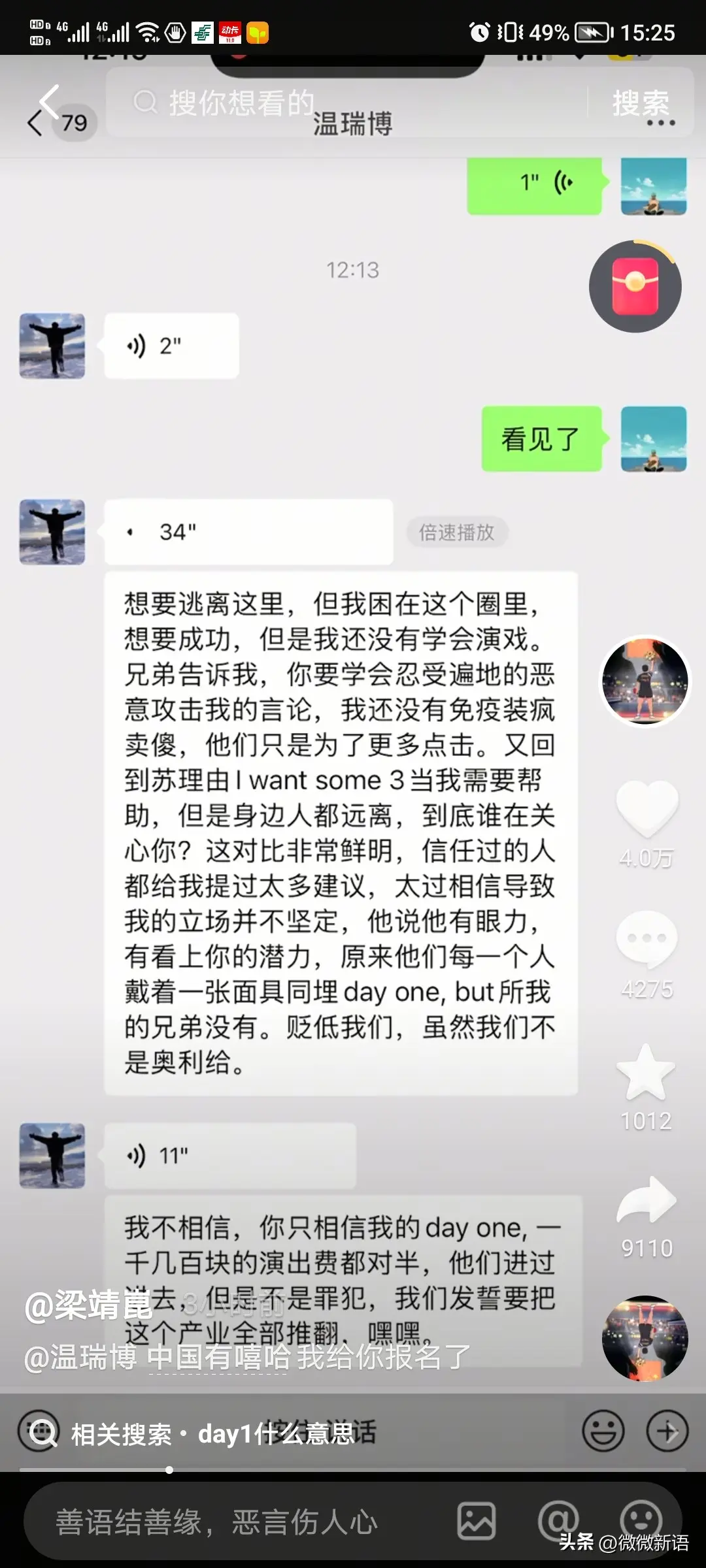Open the video author's profile avatar
The height and width of the screenshot is (1568, 706).
coord(645,681)
